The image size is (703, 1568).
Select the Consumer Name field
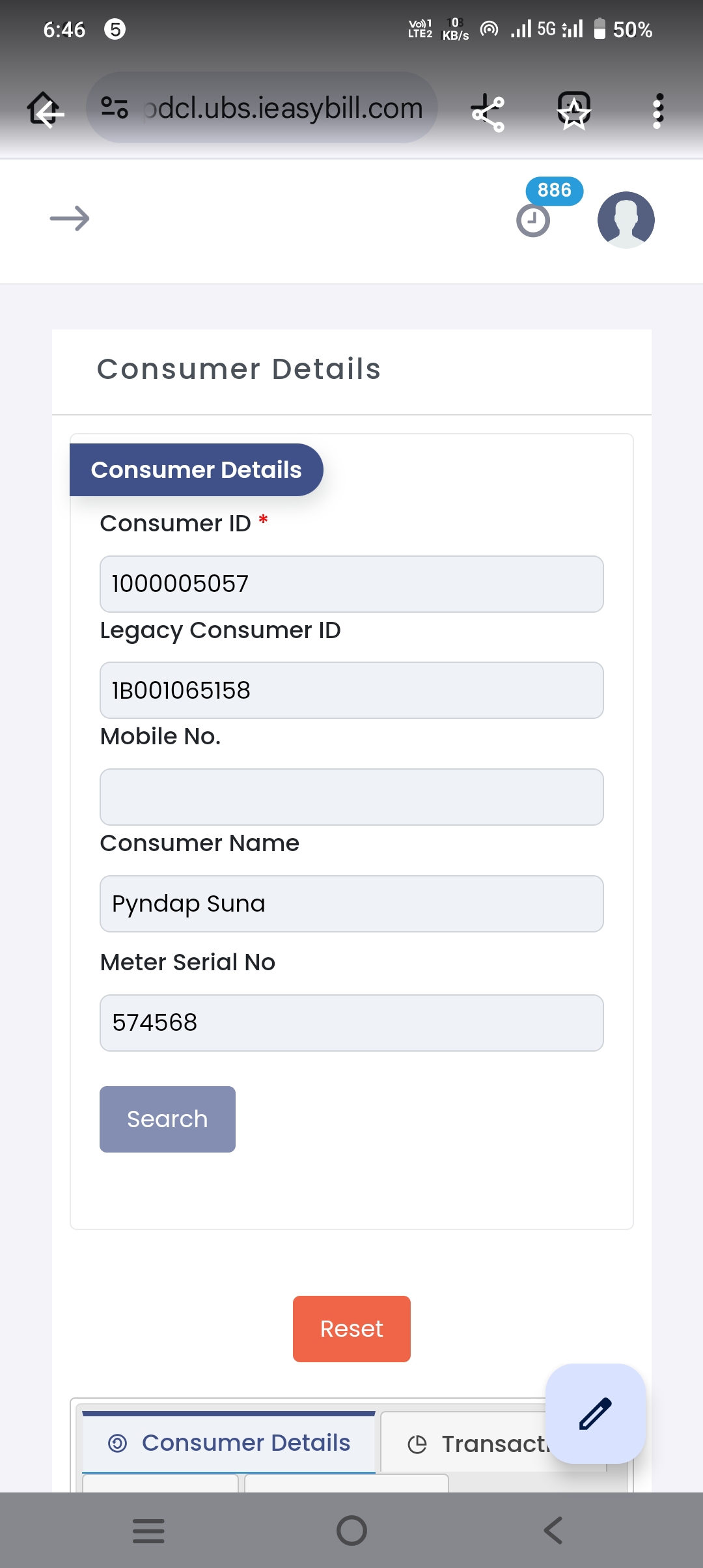[351, 904]
